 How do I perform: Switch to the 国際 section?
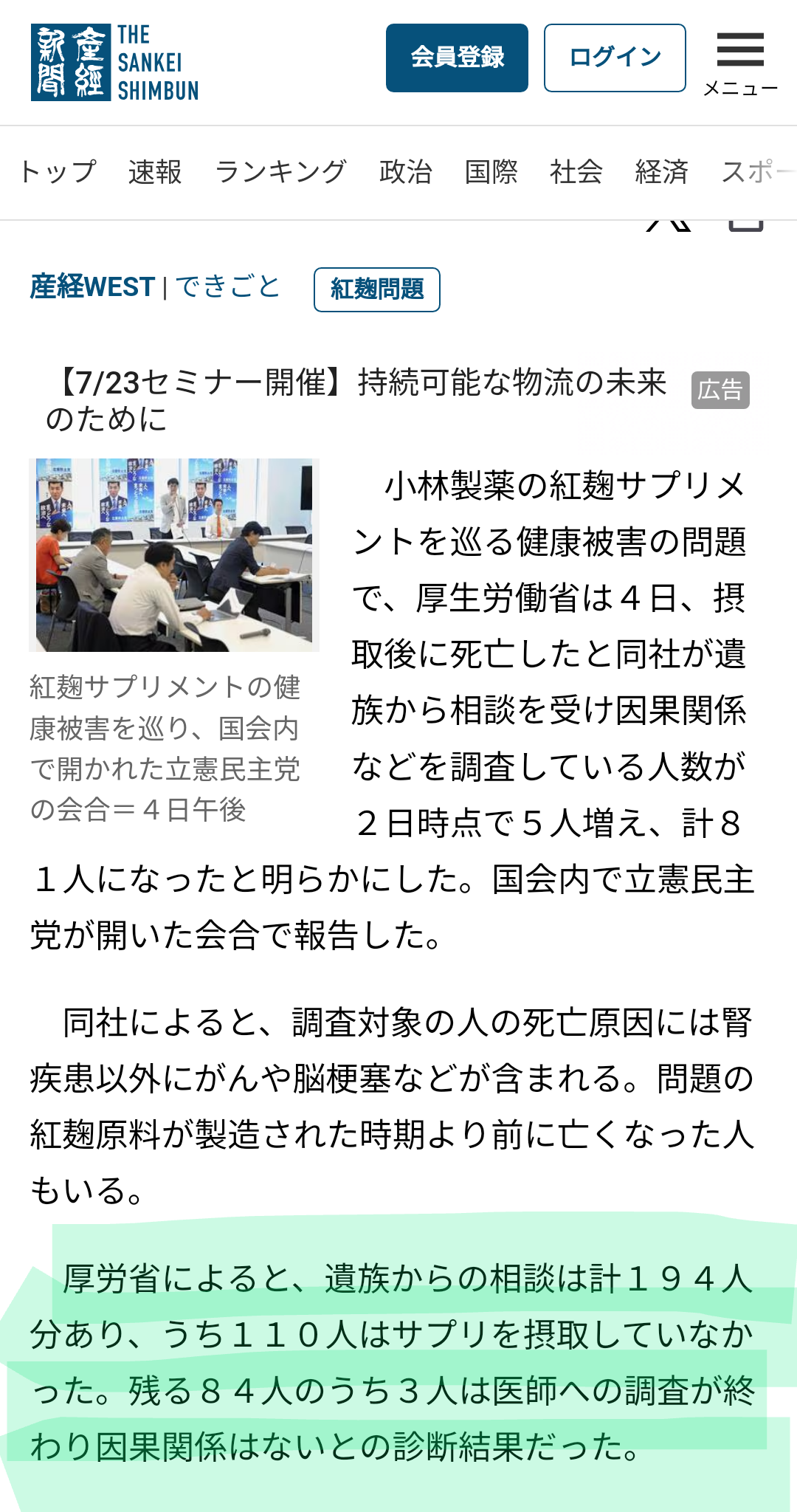491,172
